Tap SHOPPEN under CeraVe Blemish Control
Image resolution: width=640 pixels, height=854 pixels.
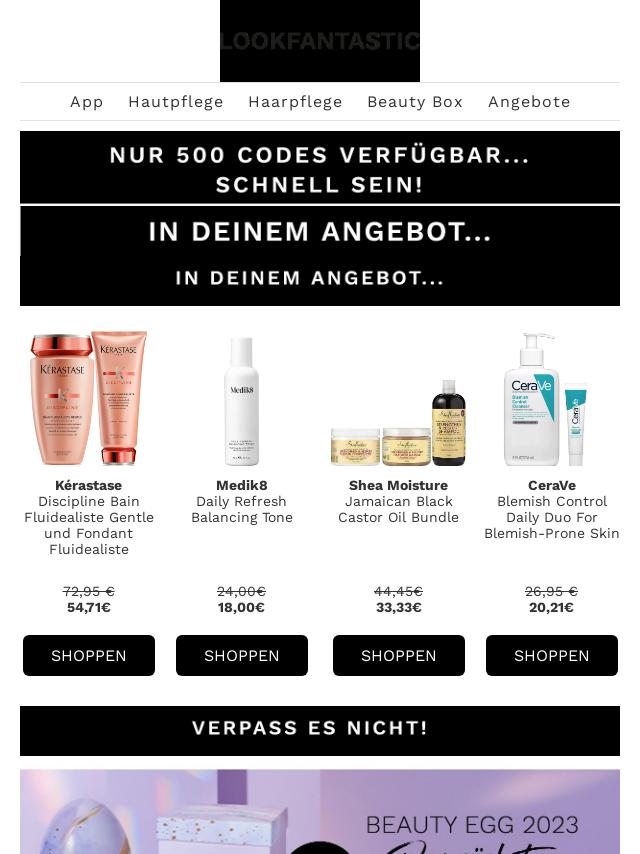click(552, 656)
